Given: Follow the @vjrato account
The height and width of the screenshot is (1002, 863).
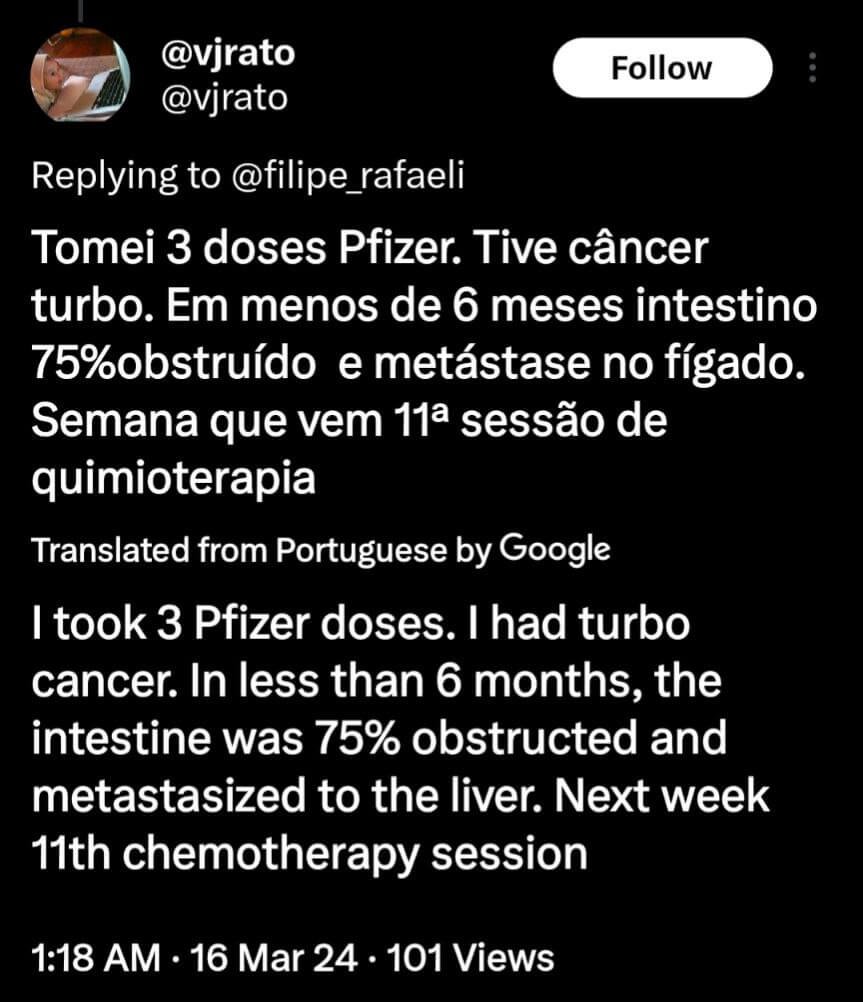Looking at the screenshot, I should coord(662,68).
